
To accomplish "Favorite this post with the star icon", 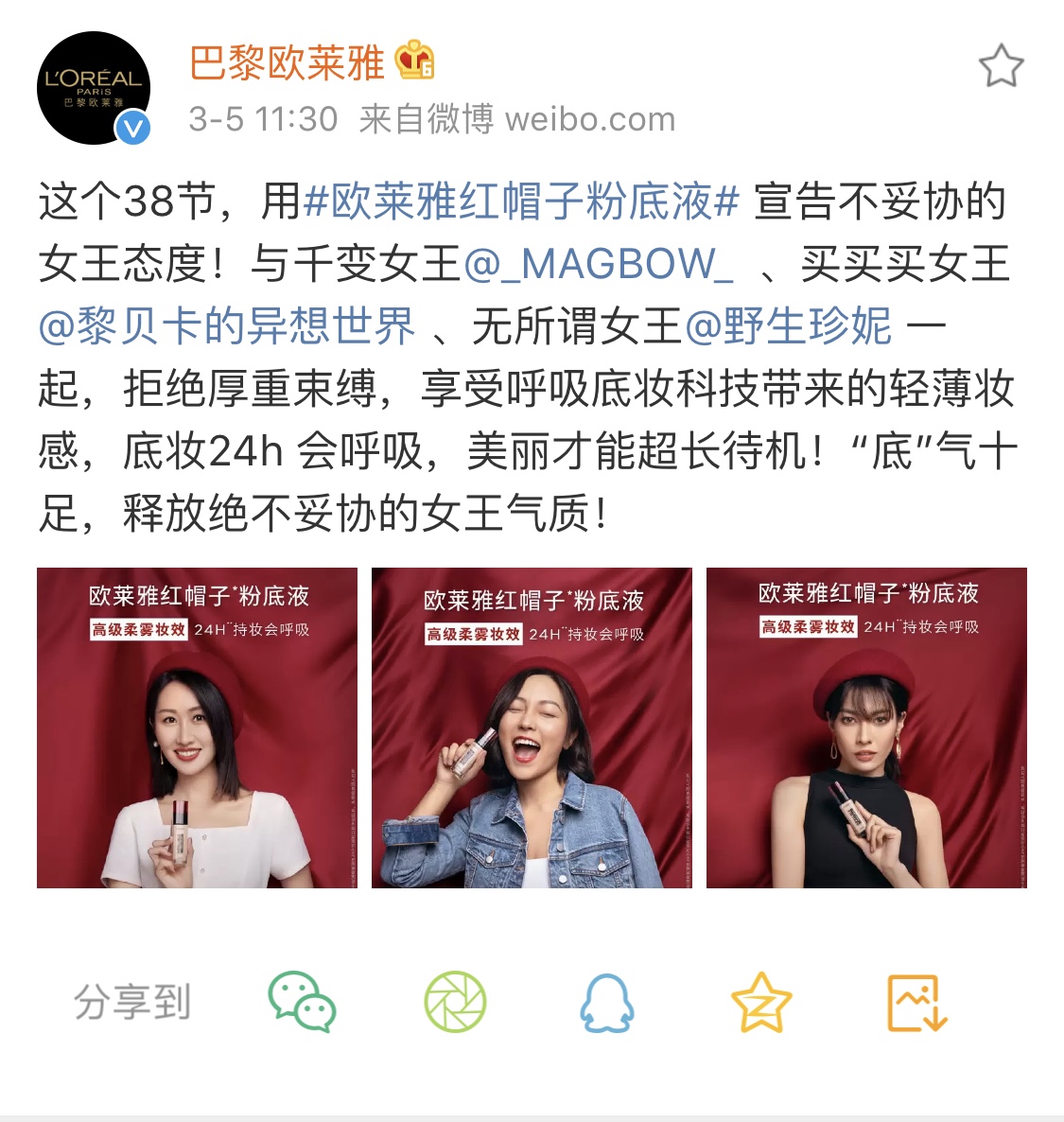I will [1001, 66].
